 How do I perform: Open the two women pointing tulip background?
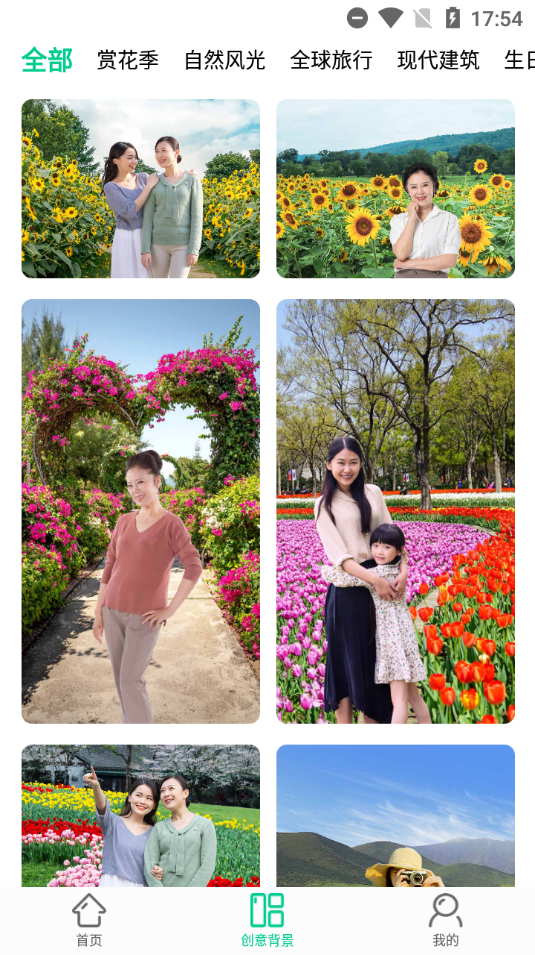(x=141, y=816)
